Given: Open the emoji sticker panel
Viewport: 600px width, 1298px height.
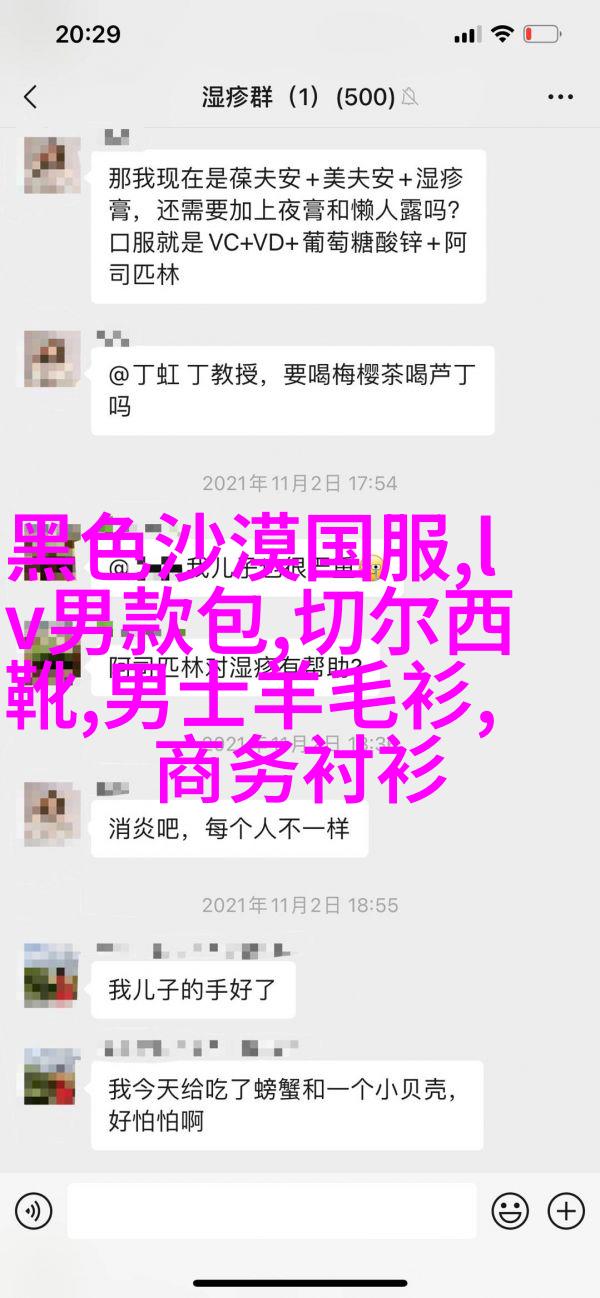Looking at the screenshot, I should coord(512,1211).
